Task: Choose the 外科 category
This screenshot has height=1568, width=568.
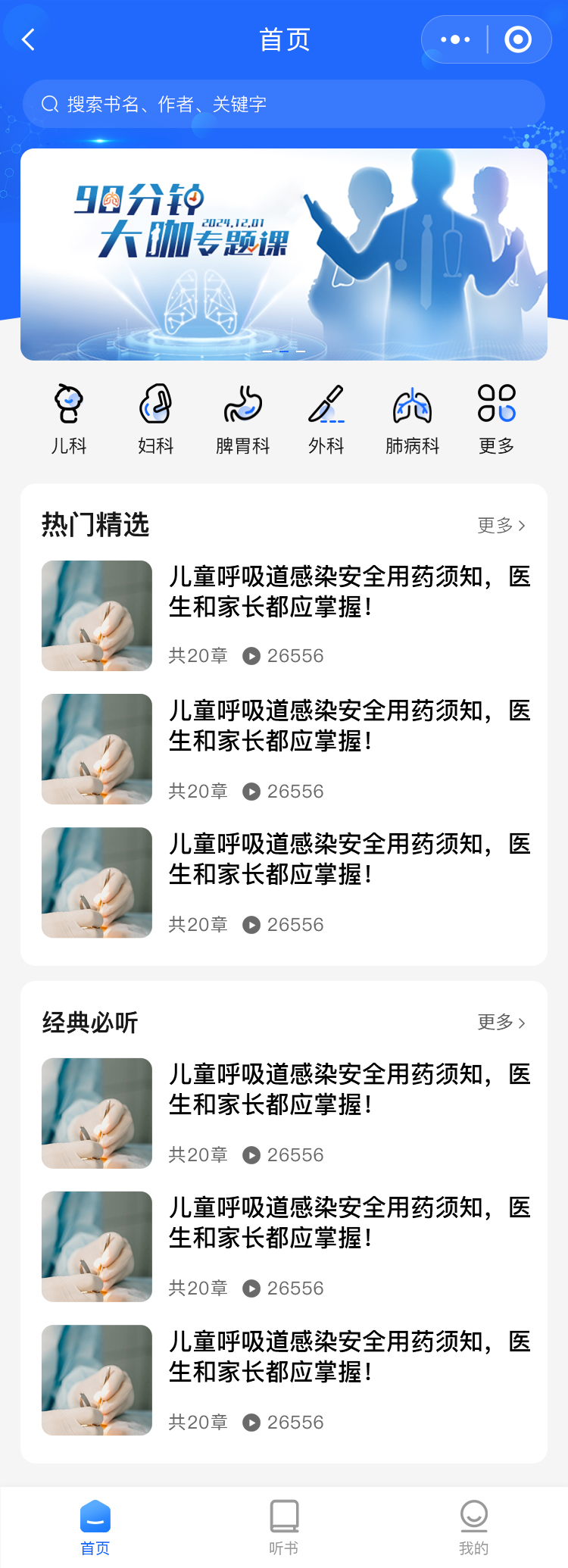Action: (x=326, y=418)
